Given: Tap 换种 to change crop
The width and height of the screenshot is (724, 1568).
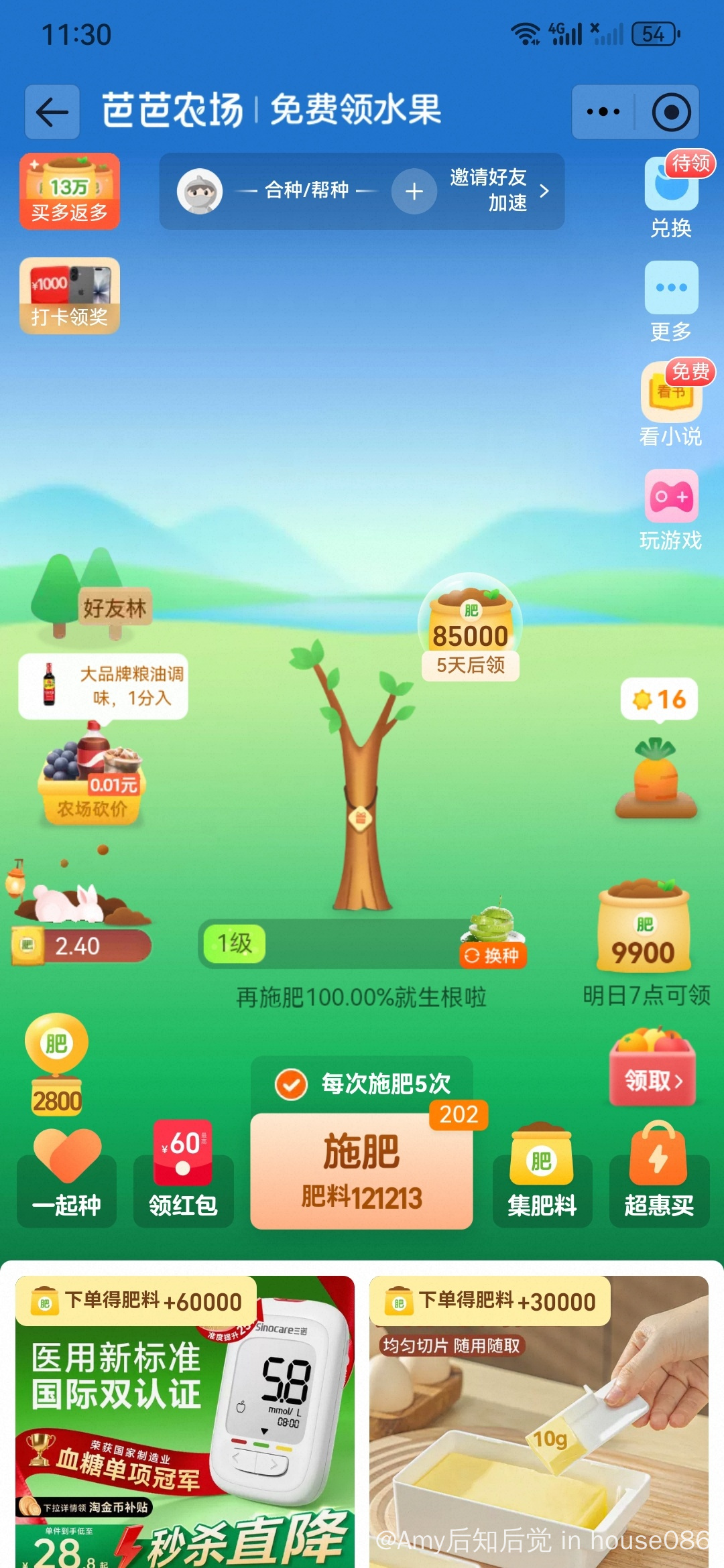Looking at the screenshot, I should click(493, 954).
